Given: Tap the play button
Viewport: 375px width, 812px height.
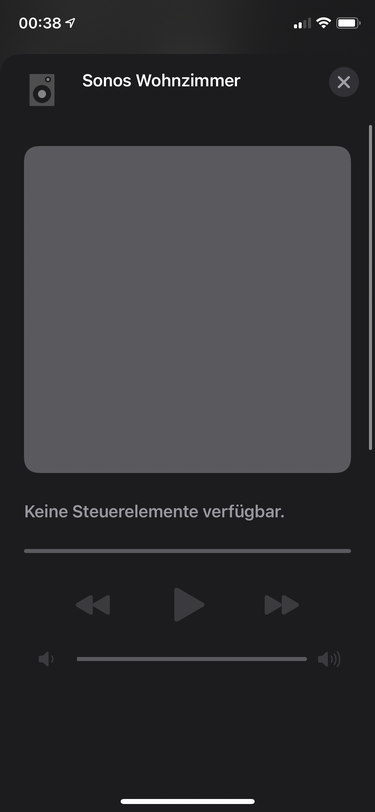Looking at the screenshot, I should tap(189, 604).
